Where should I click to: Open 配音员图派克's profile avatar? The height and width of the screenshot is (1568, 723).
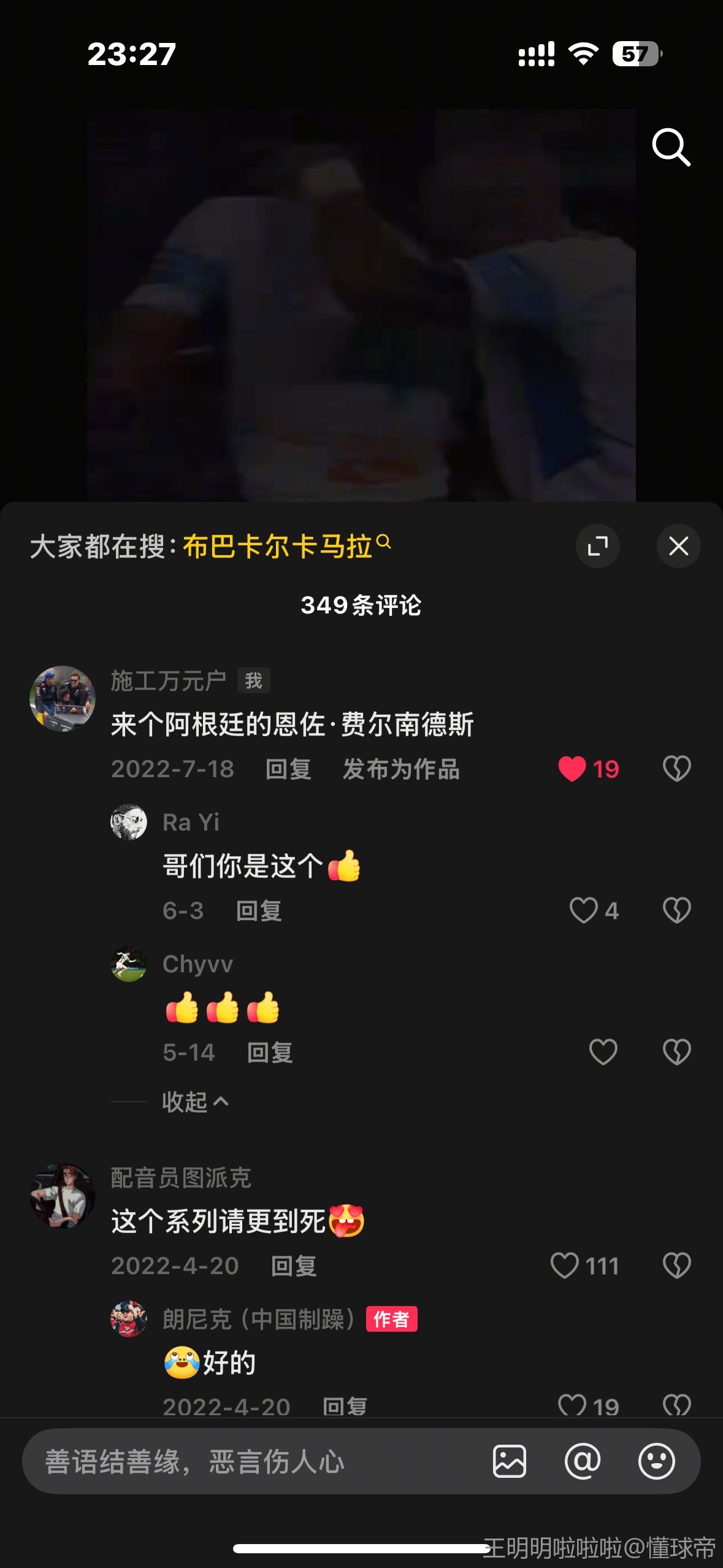tap(63, 1196)
